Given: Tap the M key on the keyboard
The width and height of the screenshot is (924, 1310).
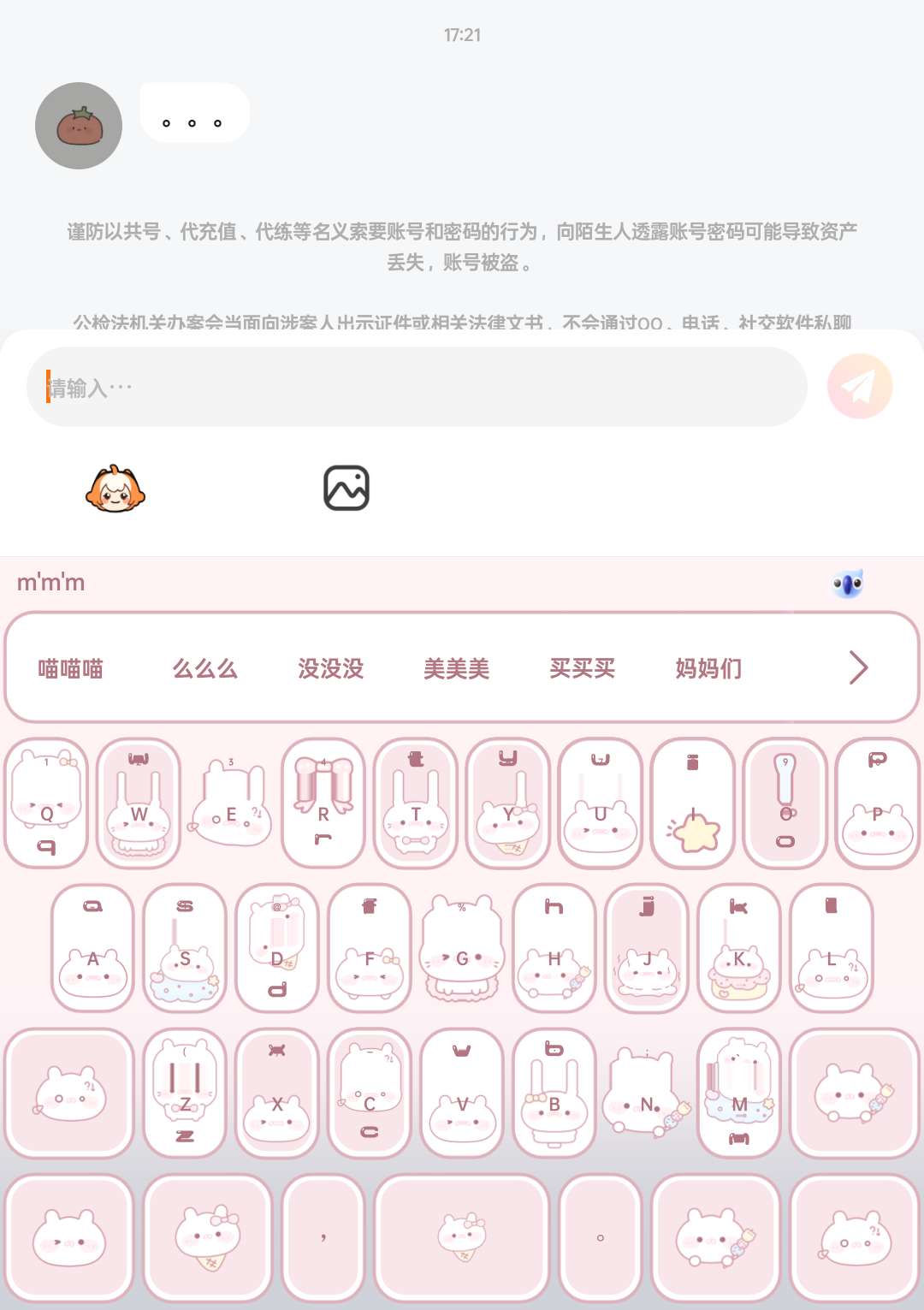Looking at the screenshot, I should (739, 1094).
